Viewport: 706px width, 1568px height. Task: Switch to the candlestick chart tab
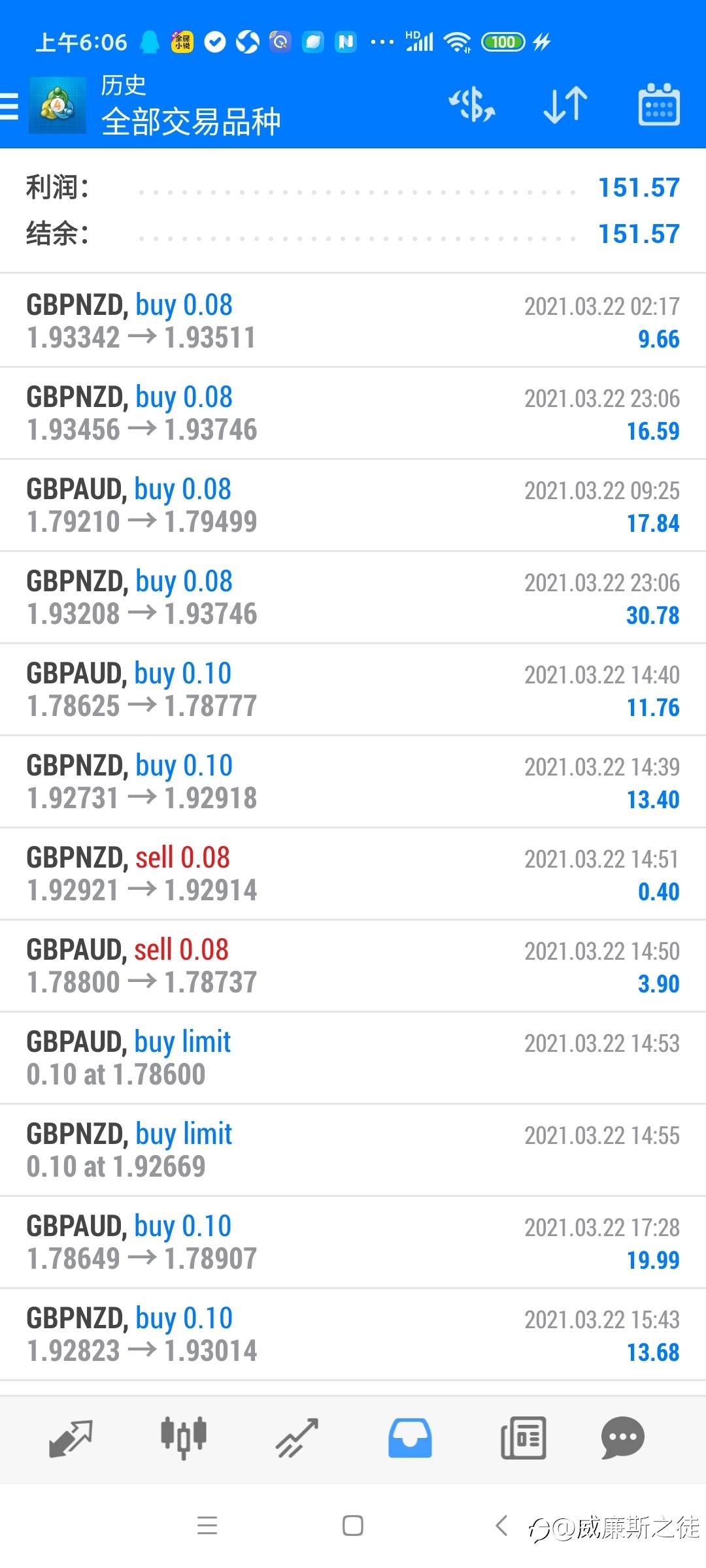point(184,1438)
